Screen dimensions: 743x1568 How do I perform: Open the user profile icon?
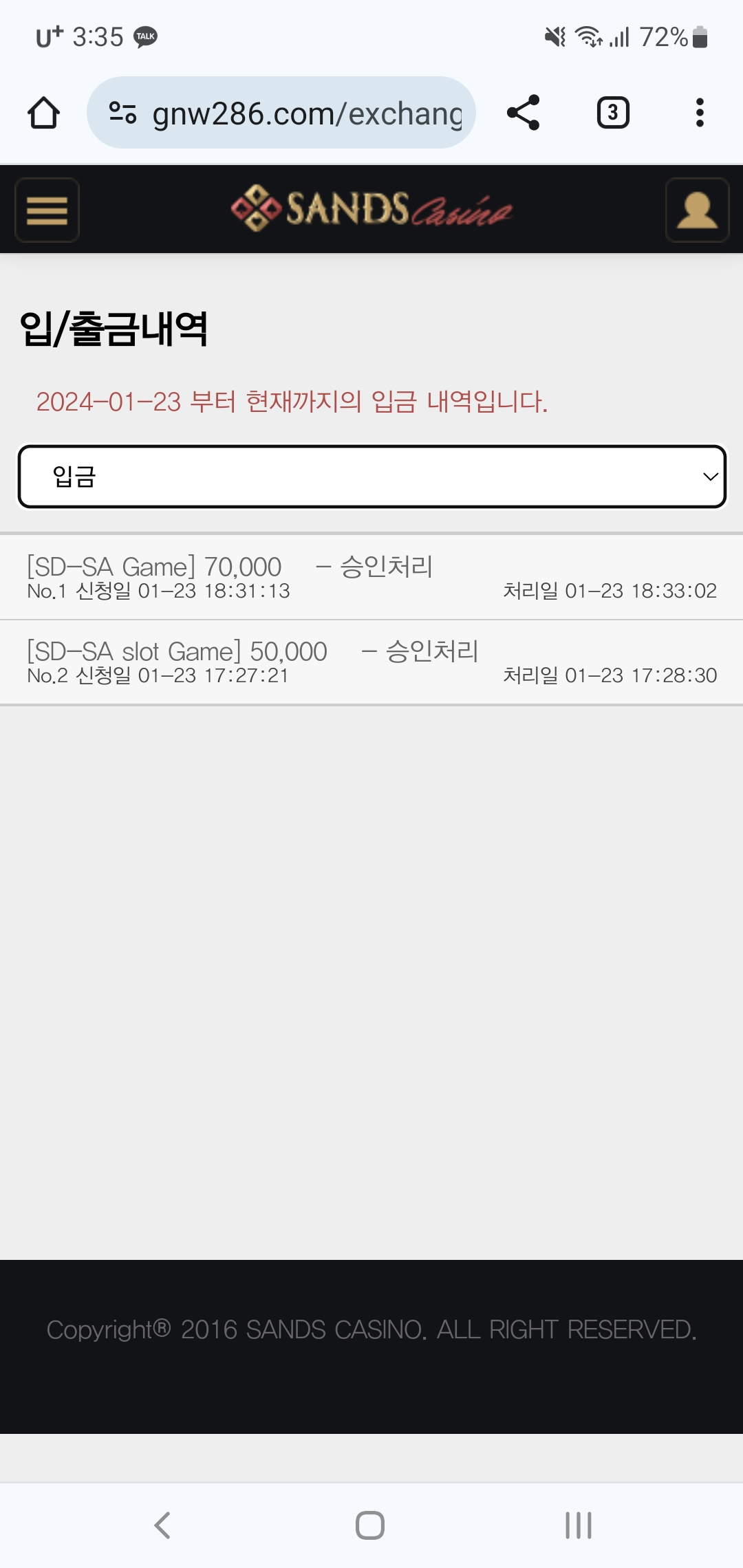point(697,210)
